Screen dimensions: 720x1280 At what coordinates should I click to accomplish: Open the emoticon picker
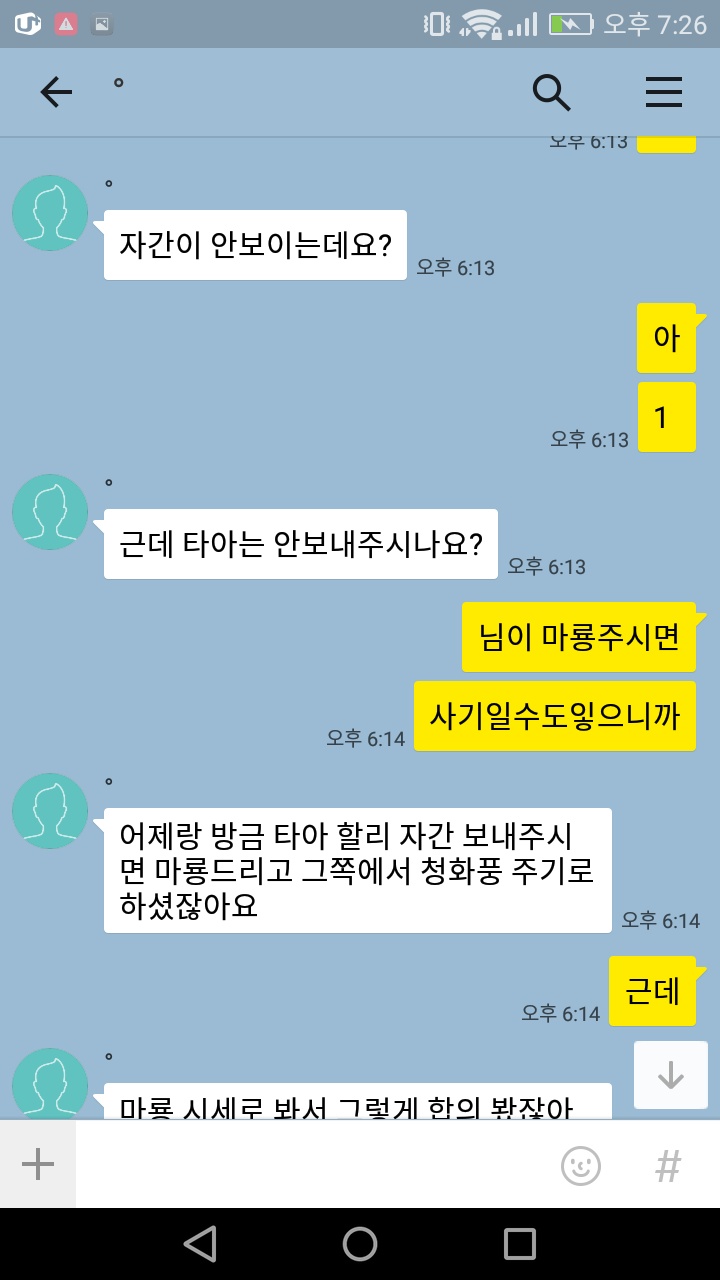(580, 1165)
